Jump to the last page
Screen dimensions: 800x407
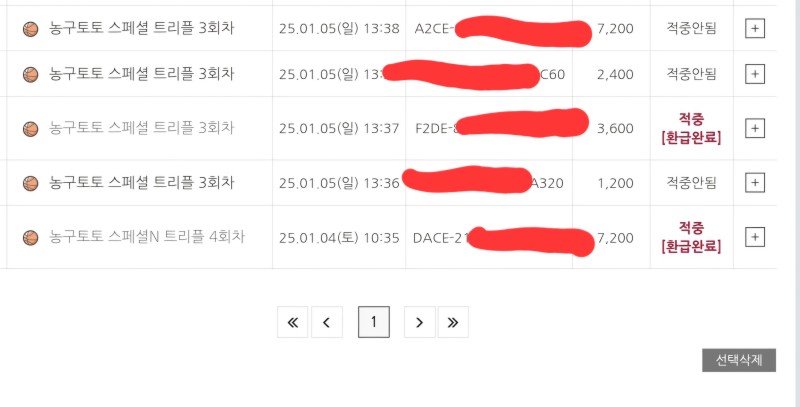click(x=453, y=322)
